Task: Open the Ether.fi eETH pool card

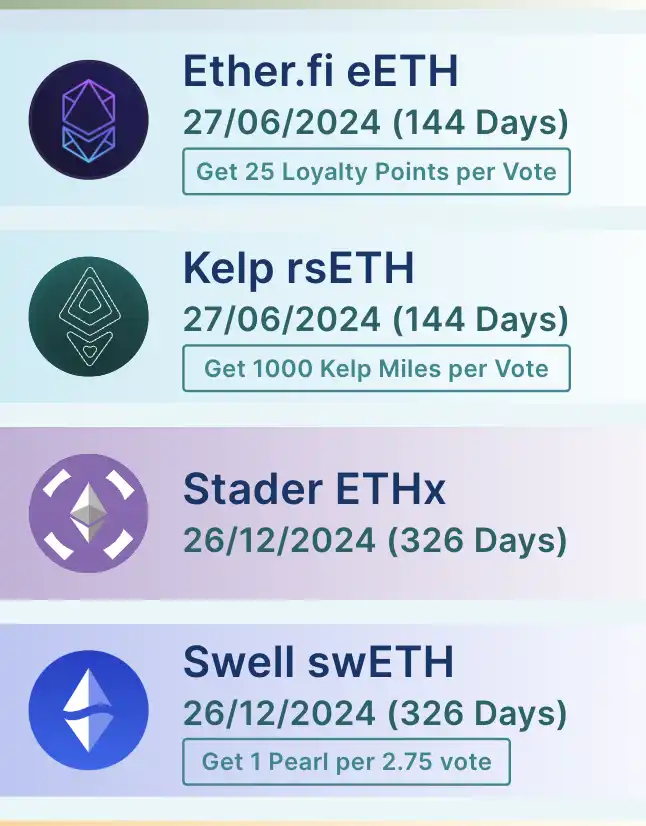Action: coord(318,70)
